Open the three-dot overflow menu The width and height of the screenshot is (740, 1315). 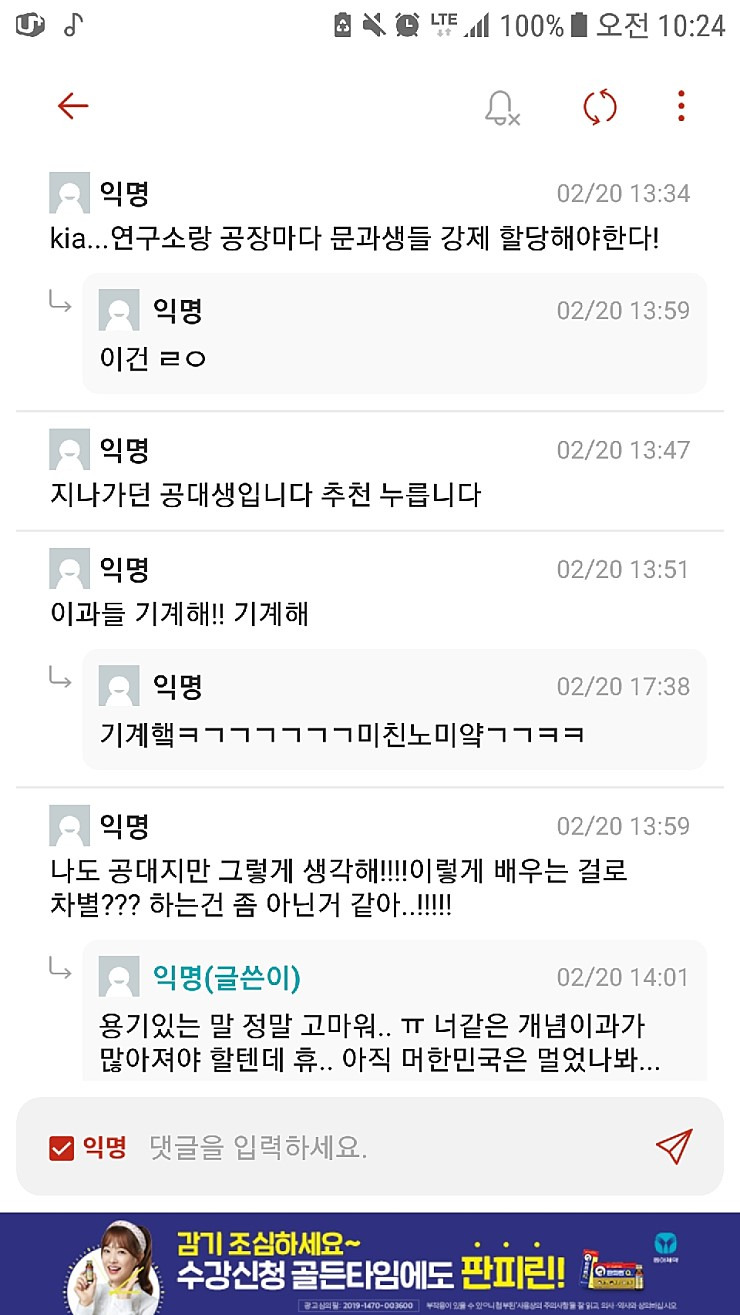[x=681, y=106]
